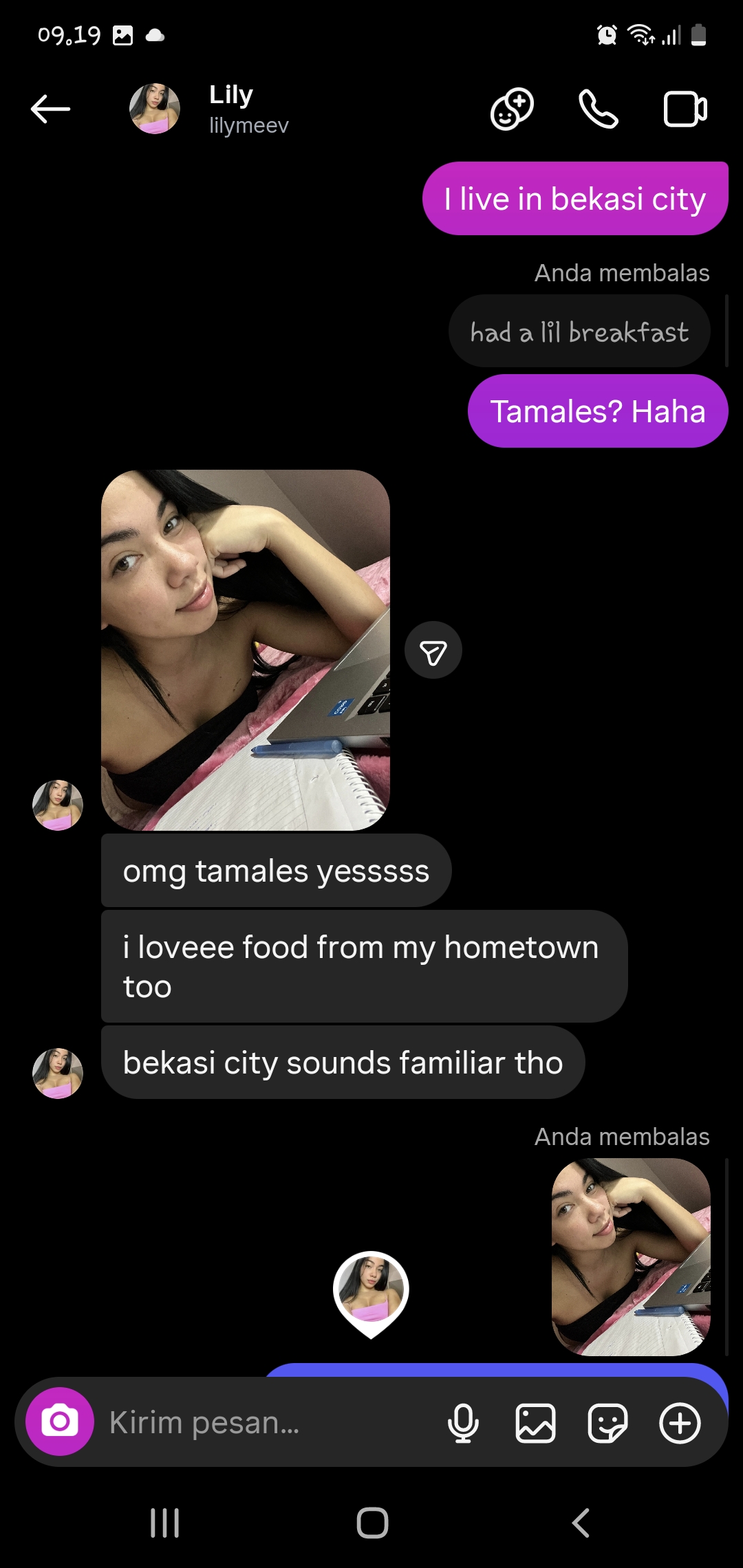The width and height of the screenshot is (743, 1568).
Task: Start a video call with Lily
Action: [x=685, y=109]
